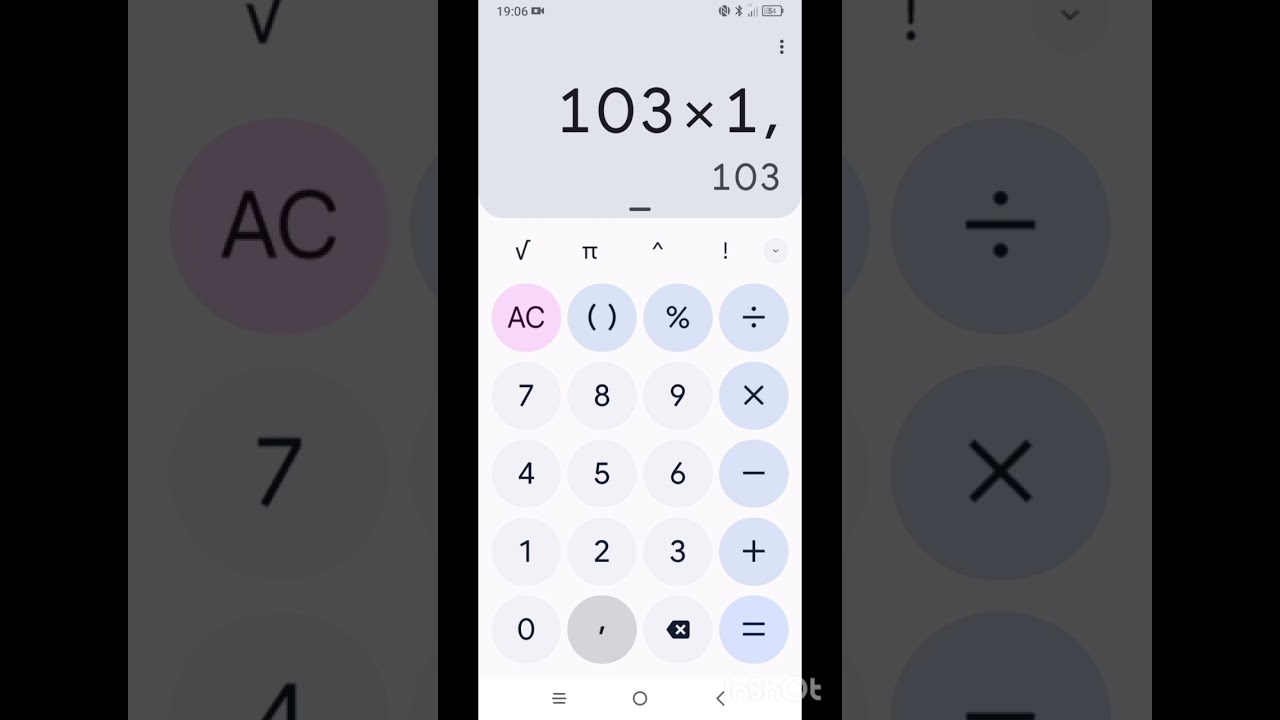This screenshot has width=1280, height=720.
Task: Select the division operator
Action: 753,318
